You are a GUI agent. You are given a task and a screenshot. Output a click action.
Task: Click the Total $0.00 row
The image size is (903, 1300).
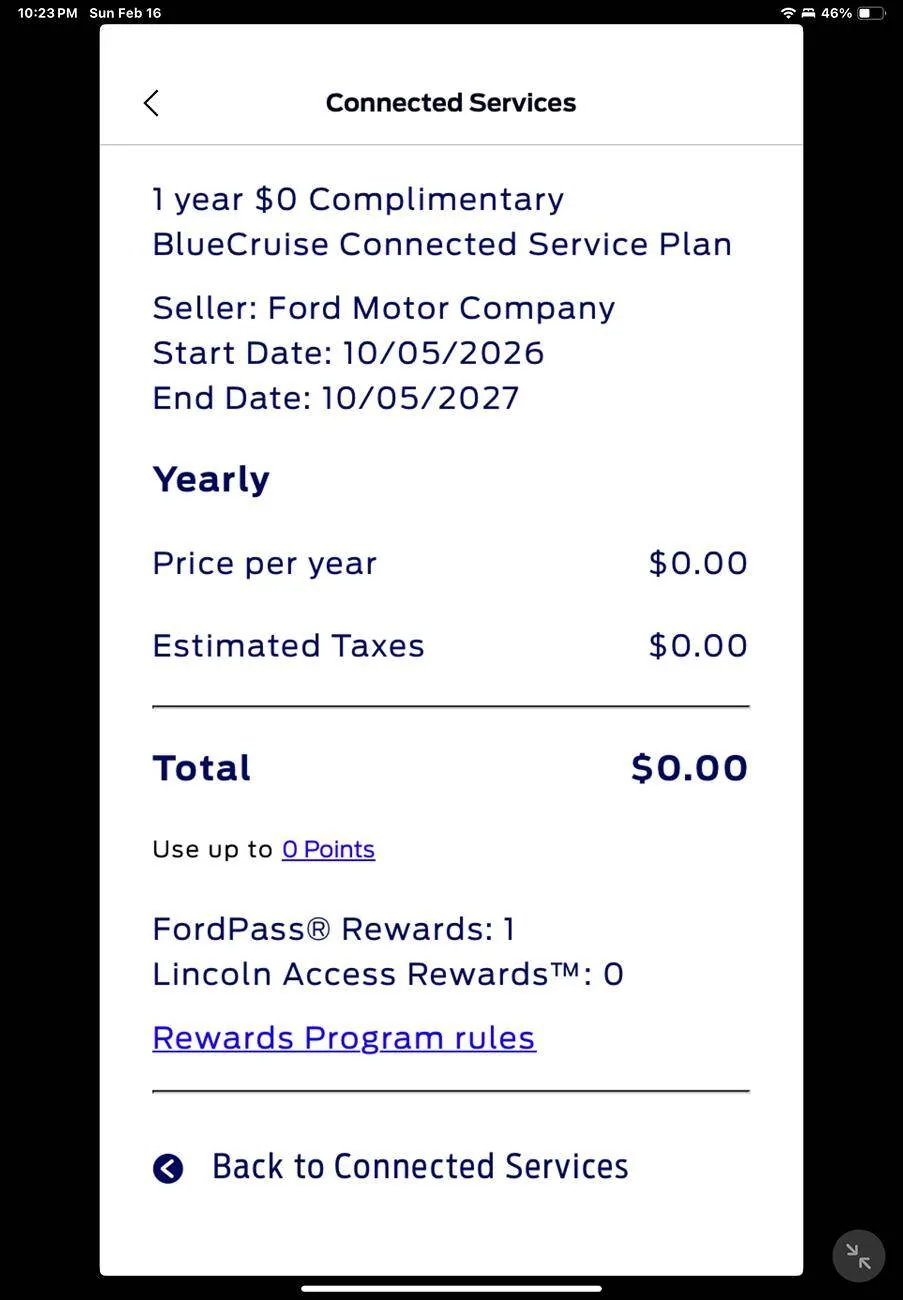pyautogui.click(x=450, y=767)
